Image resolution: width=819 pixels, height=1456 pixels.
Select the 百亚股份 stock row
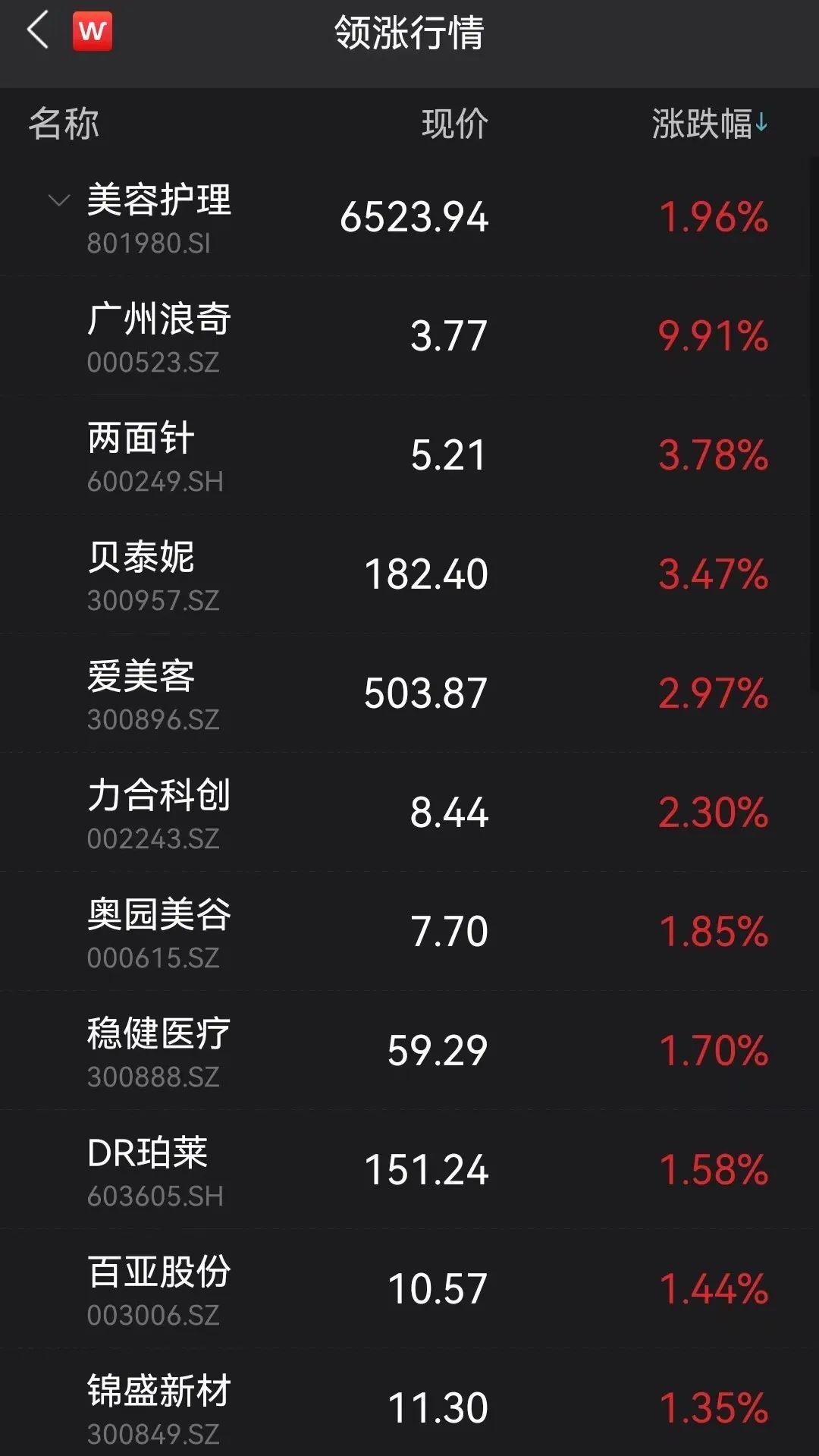click(x=409, y=1289)
